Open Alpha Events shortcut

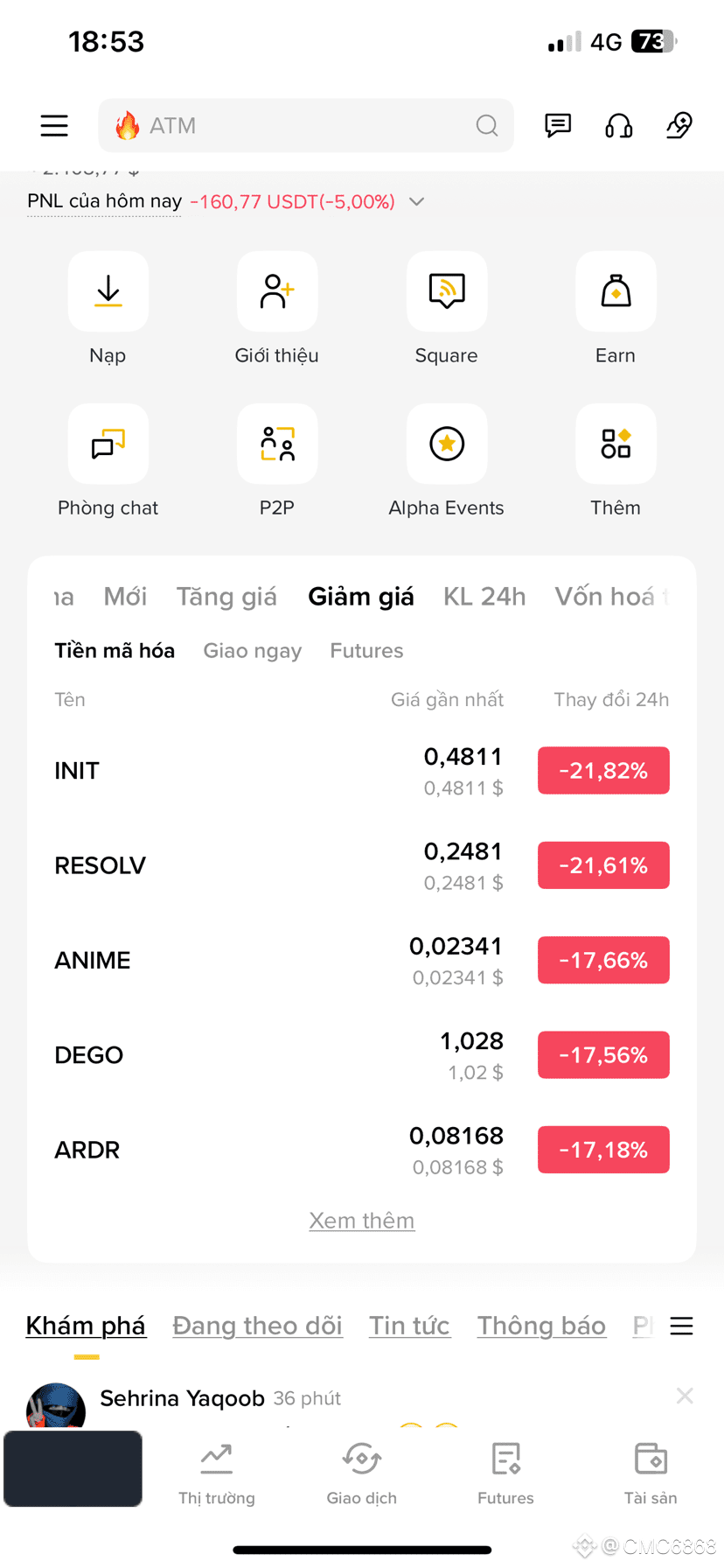(447, 460)
